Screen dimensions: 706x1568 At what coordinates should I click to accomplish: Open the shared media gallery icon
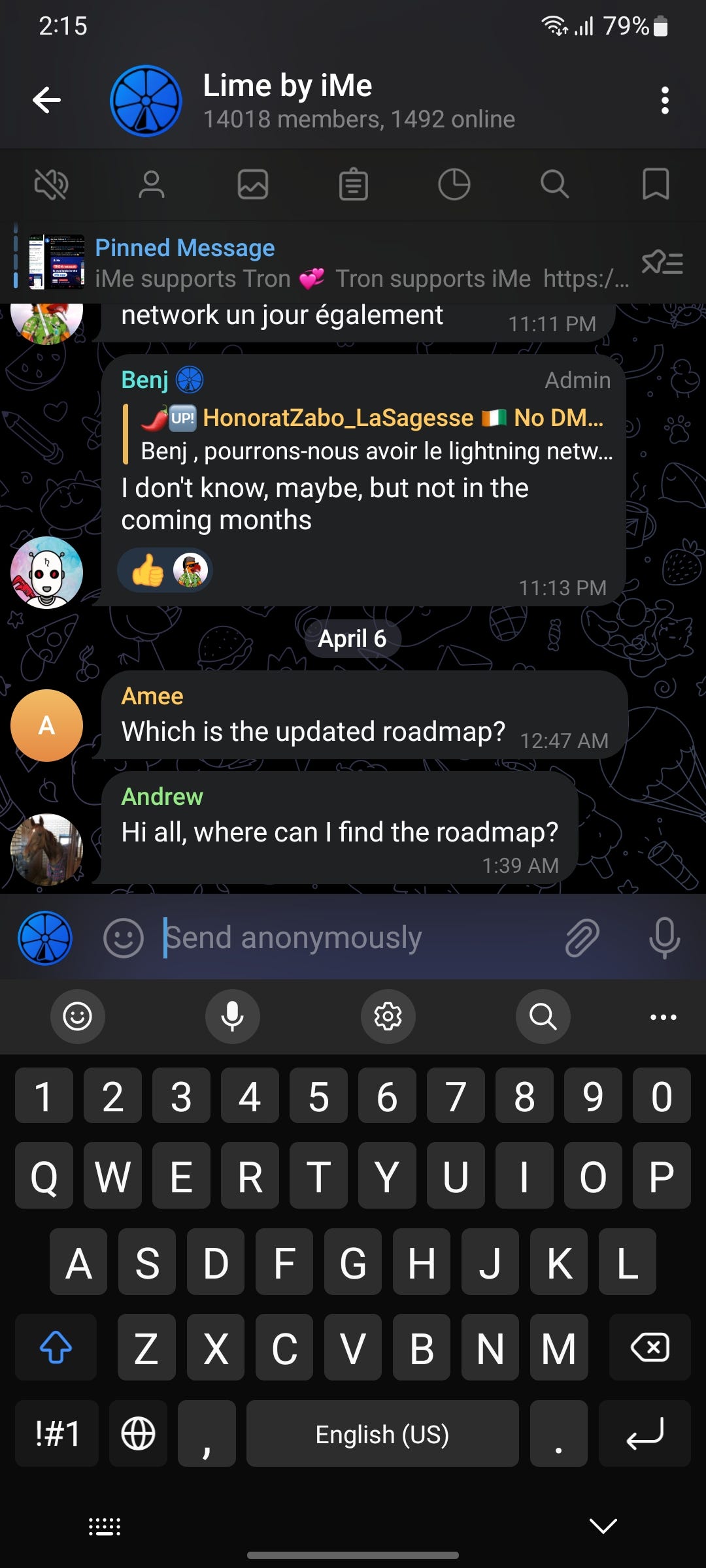[x=253, y=184]
